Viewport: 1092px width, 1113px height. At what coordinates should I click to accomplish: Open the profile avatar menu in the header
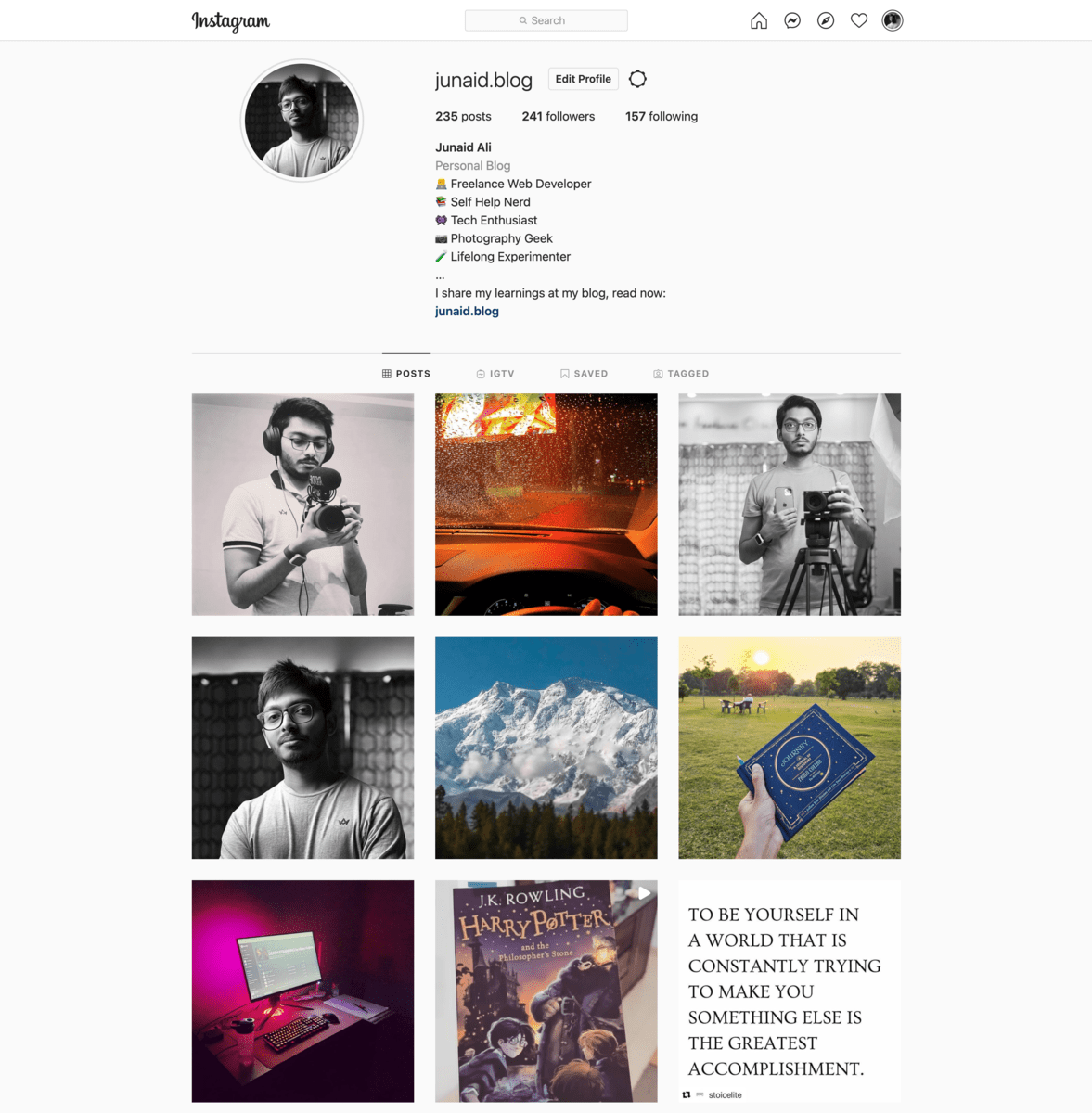(893, 20)
